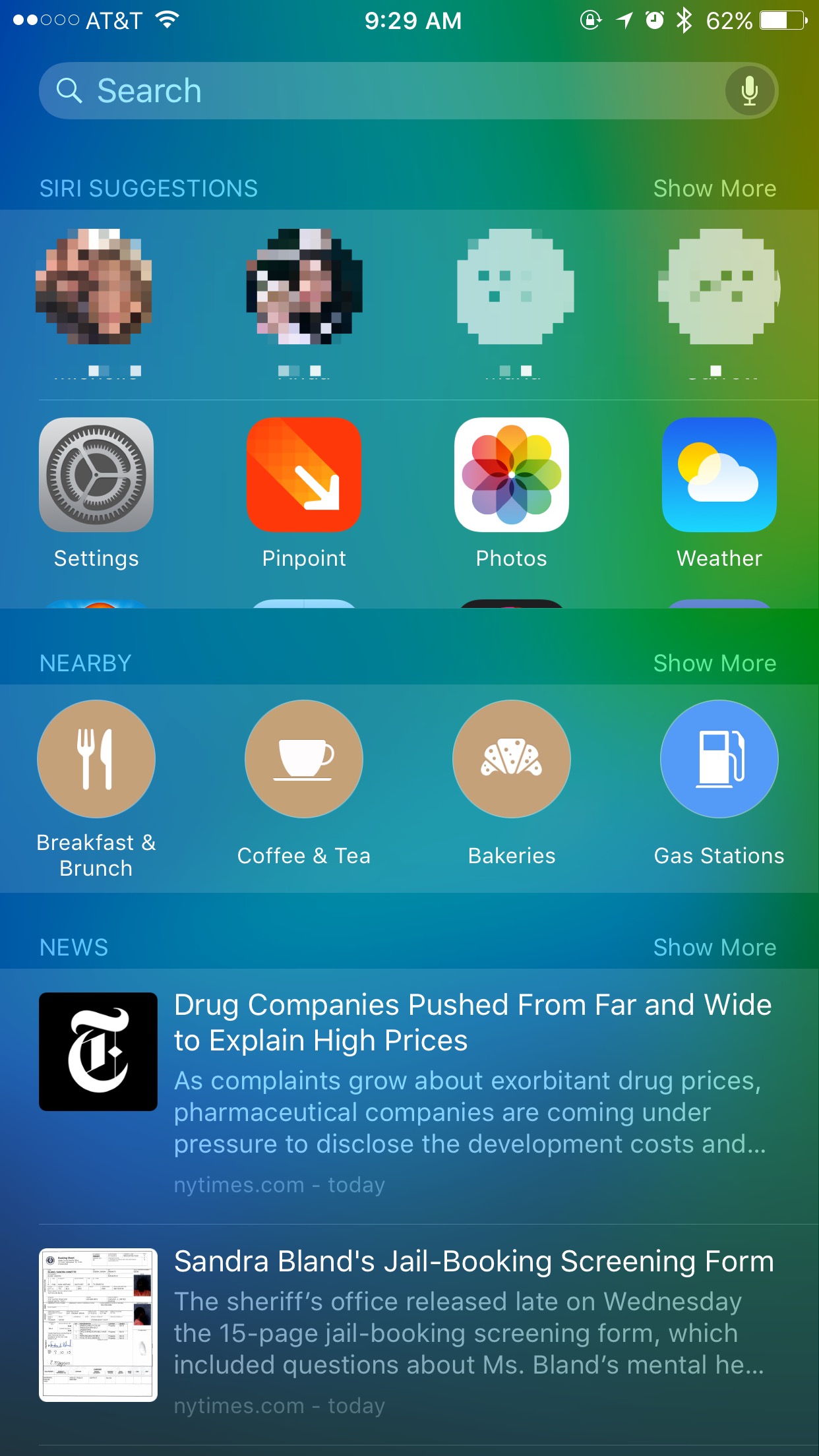This screenshot has width=819, height=1456.
Task: Open the Settings app
Action: click(x=96, y=475)
